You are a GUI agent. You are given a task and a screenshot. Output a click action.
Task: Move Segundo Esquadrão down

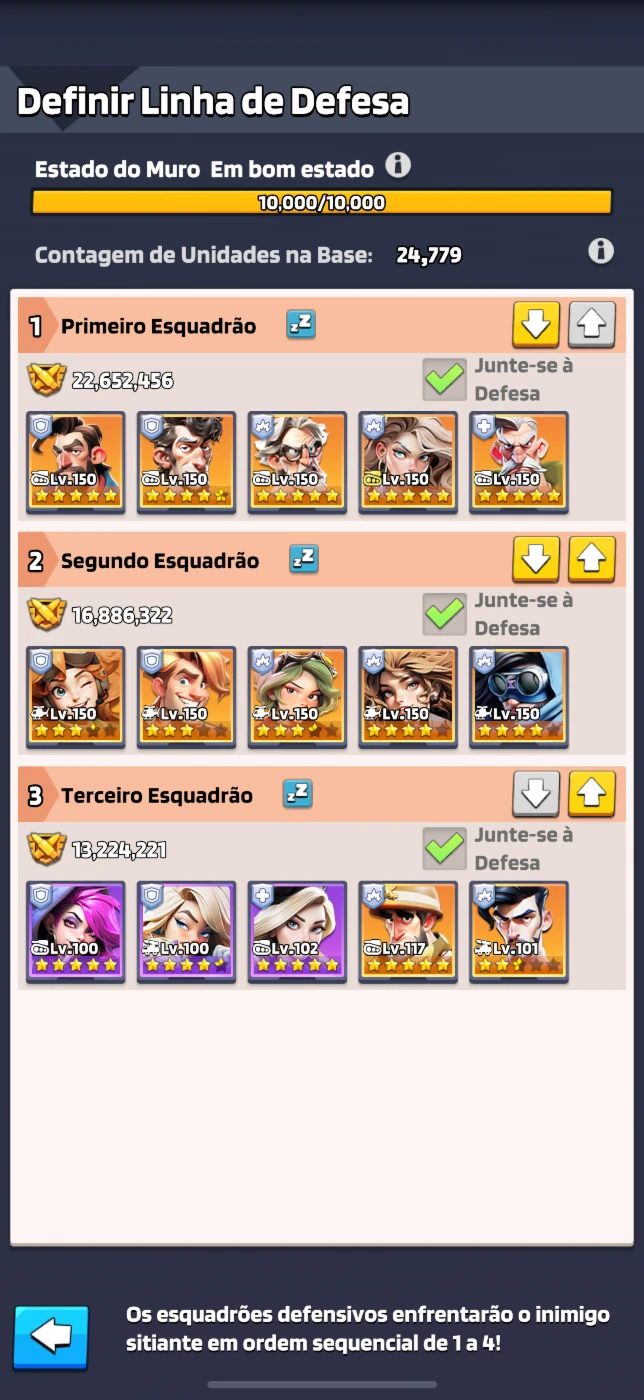536,560
